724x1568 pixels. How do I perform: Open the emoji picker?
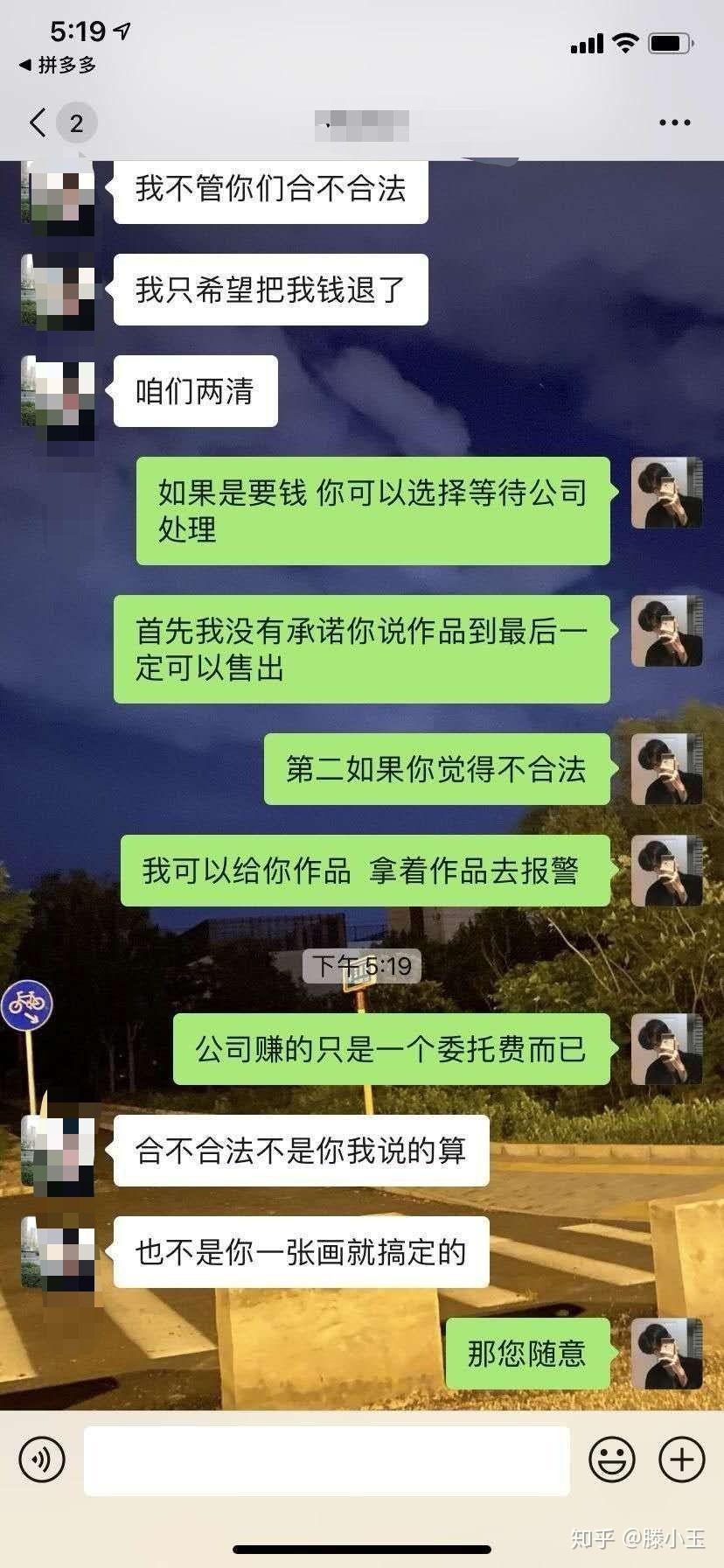611,1459
